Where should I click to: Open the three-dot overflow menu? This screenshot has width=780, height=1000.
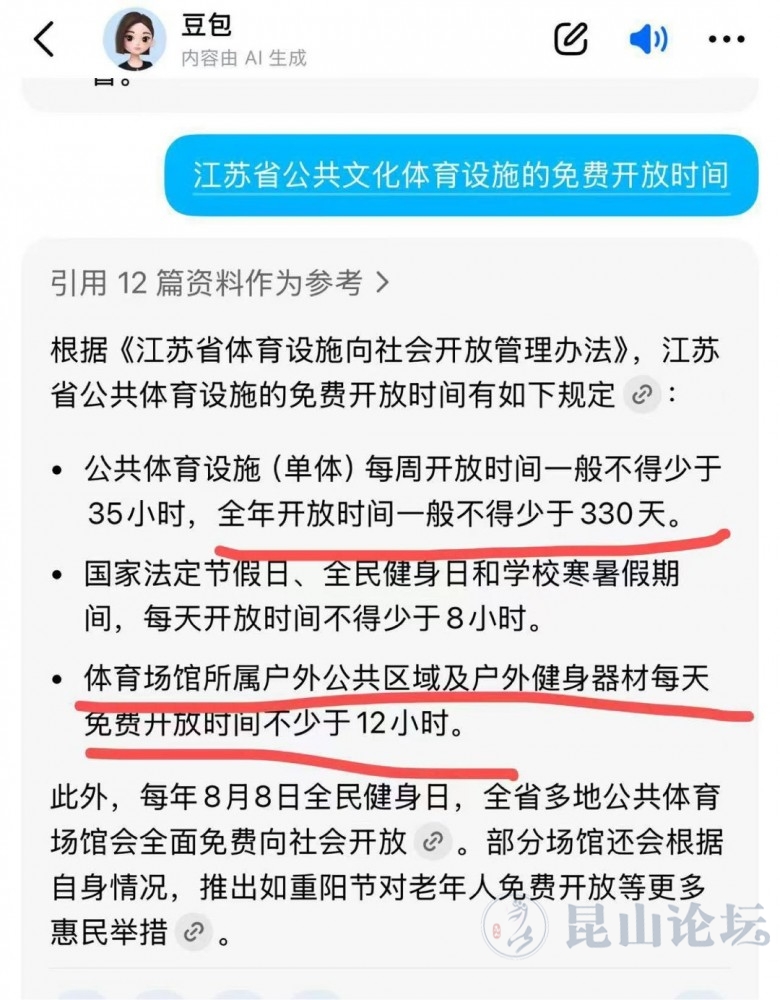pos(726,40)
